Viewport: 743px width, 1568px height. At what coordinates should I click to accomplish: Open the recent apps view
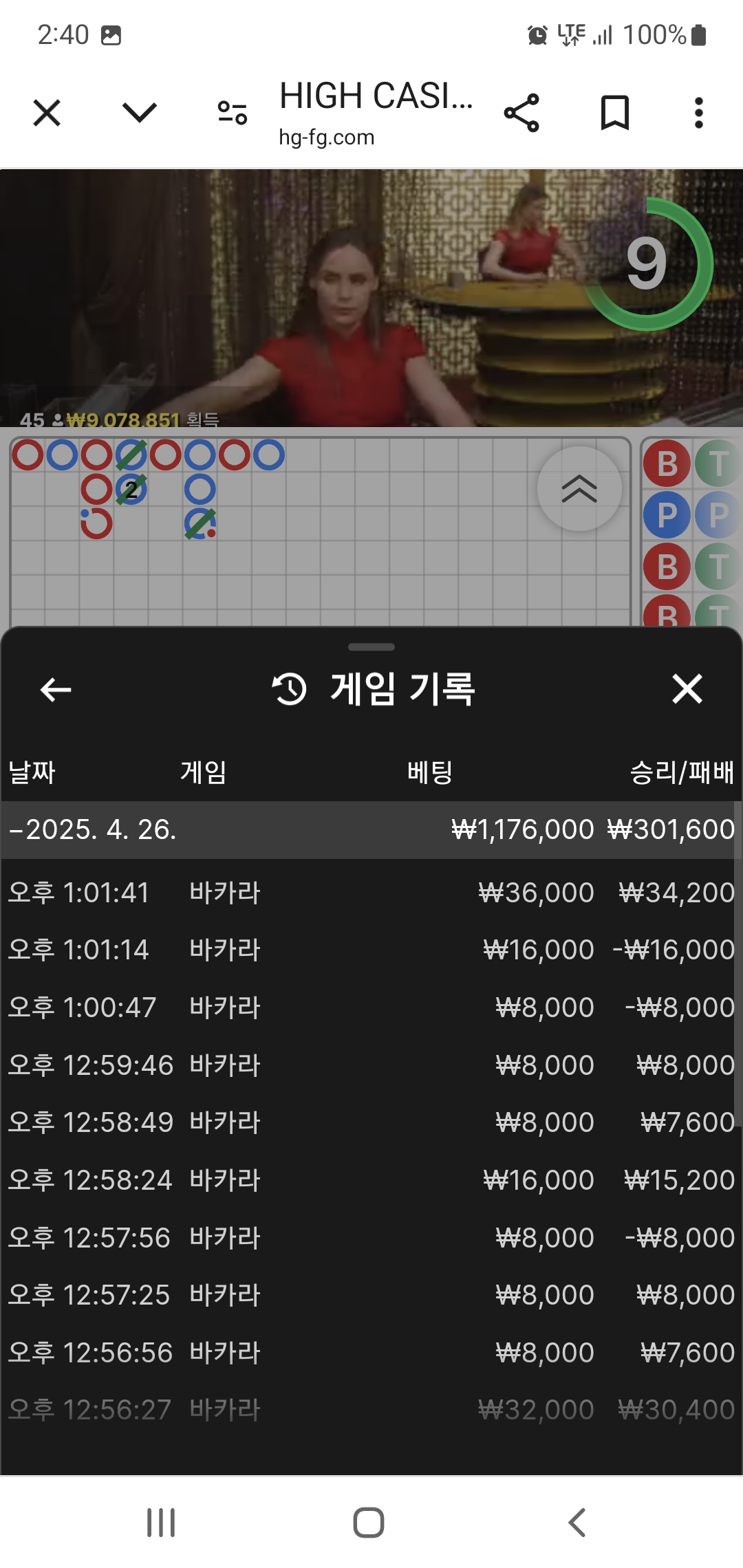click(x=161, y=1522)
